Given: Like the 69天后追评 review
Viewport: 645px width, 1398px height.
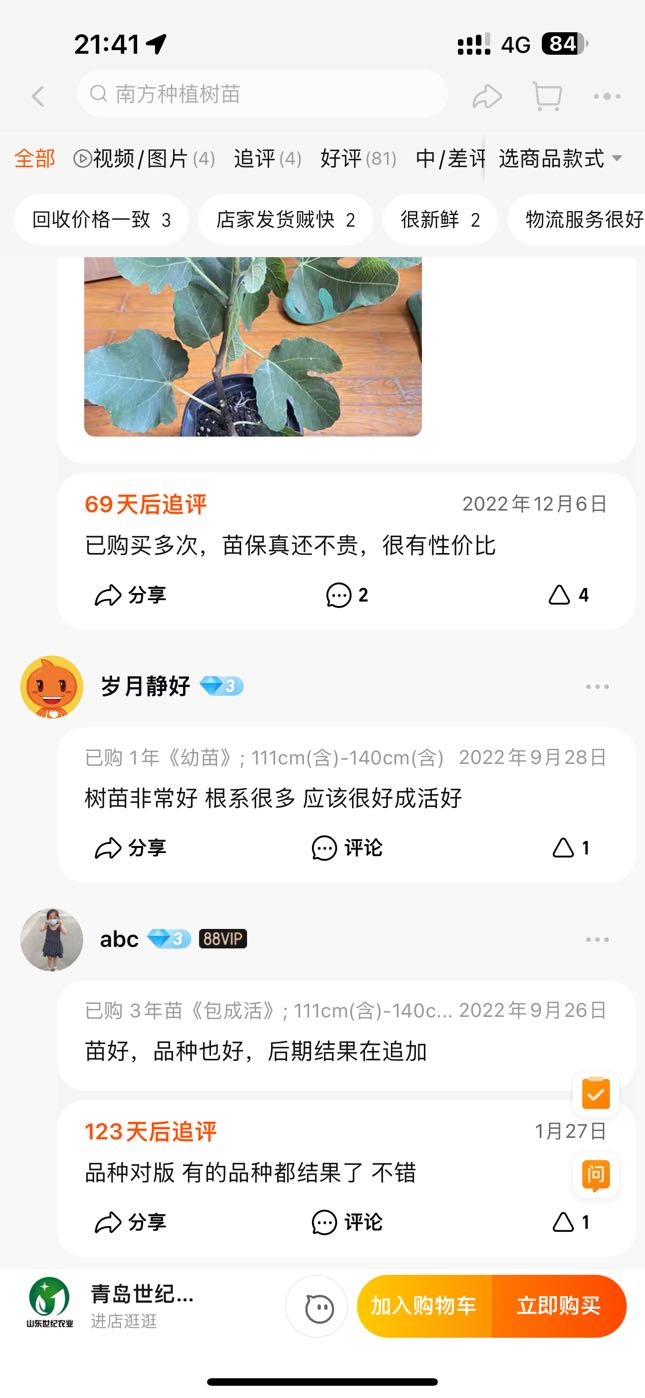Looking at the screenshot, I should coord(569,595).
